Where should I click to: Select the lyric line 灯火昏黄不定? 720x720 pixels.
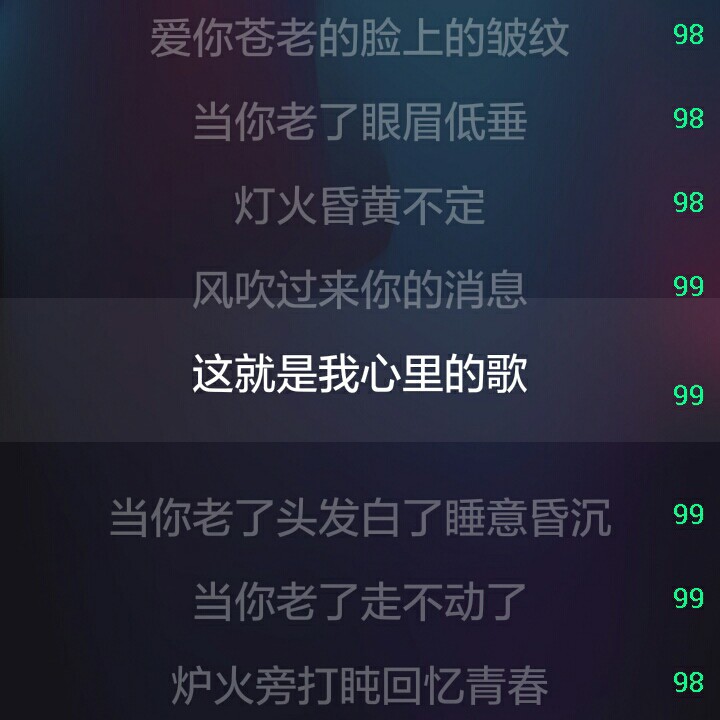click(x=360, y=206)
